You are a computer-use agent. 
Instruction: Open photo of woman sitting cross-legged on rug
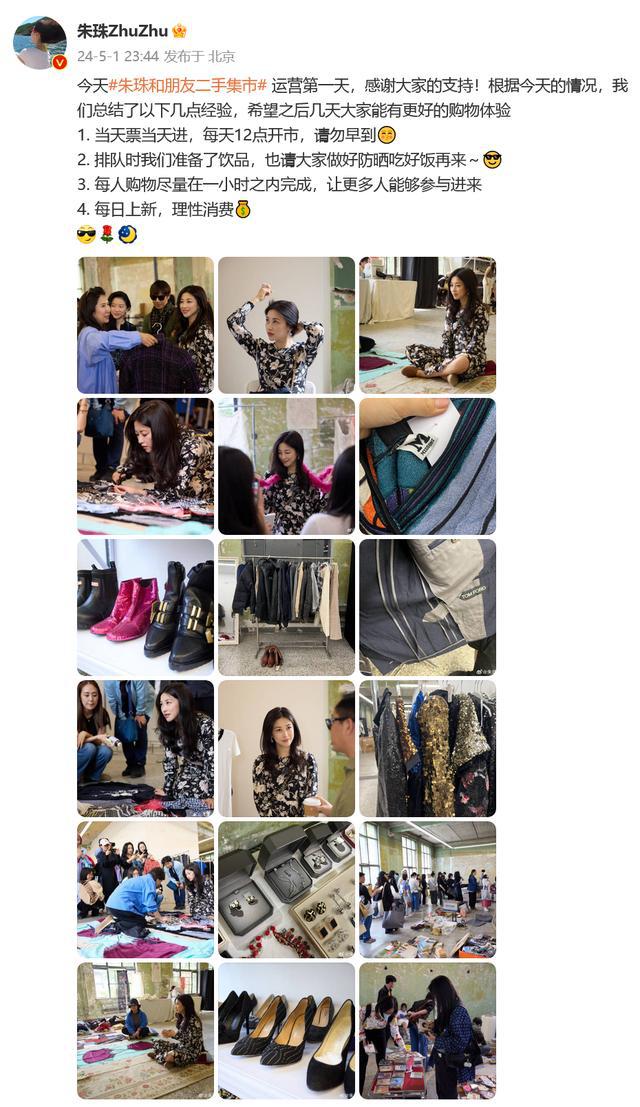[427, 325]
